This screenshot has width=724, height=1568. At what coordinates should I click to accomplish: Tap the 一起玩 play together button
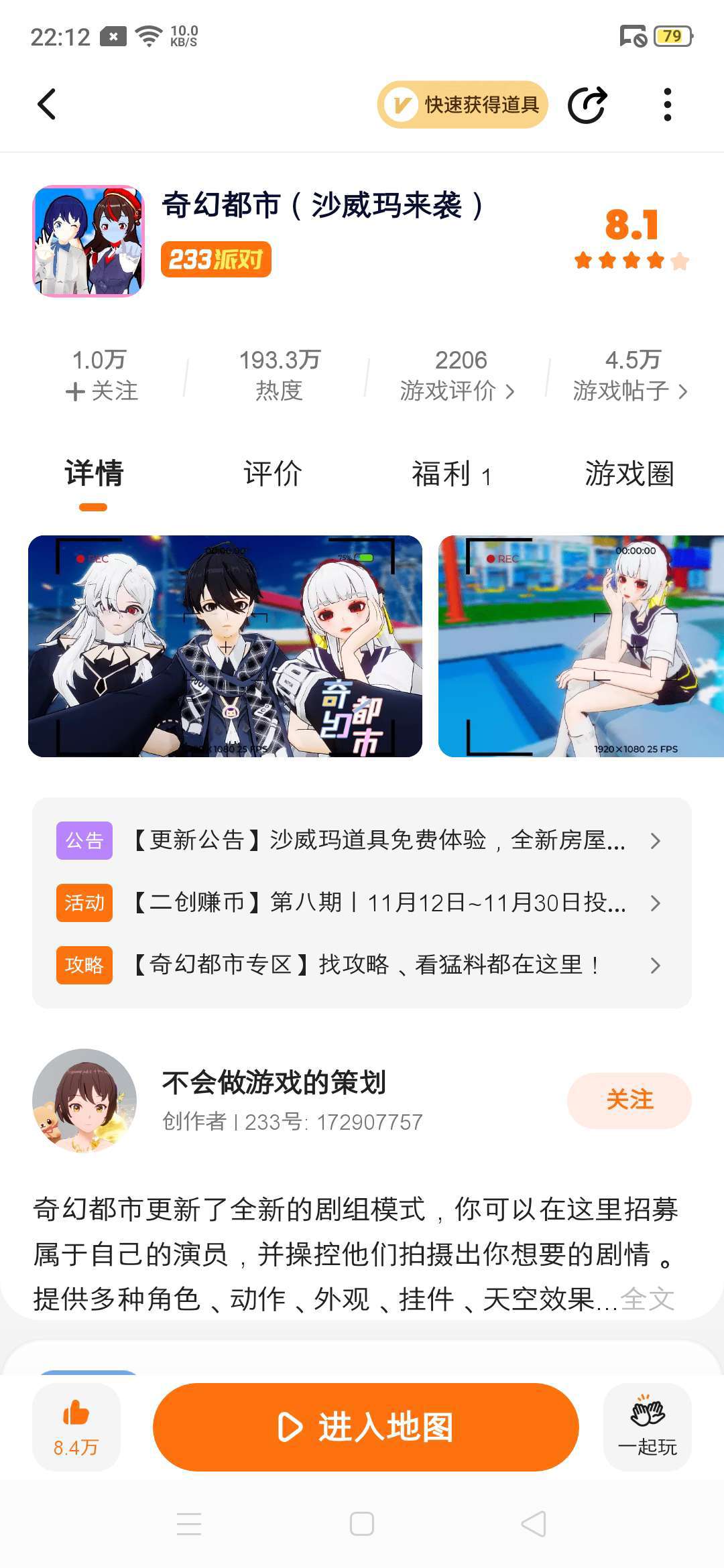point(647,1427)
